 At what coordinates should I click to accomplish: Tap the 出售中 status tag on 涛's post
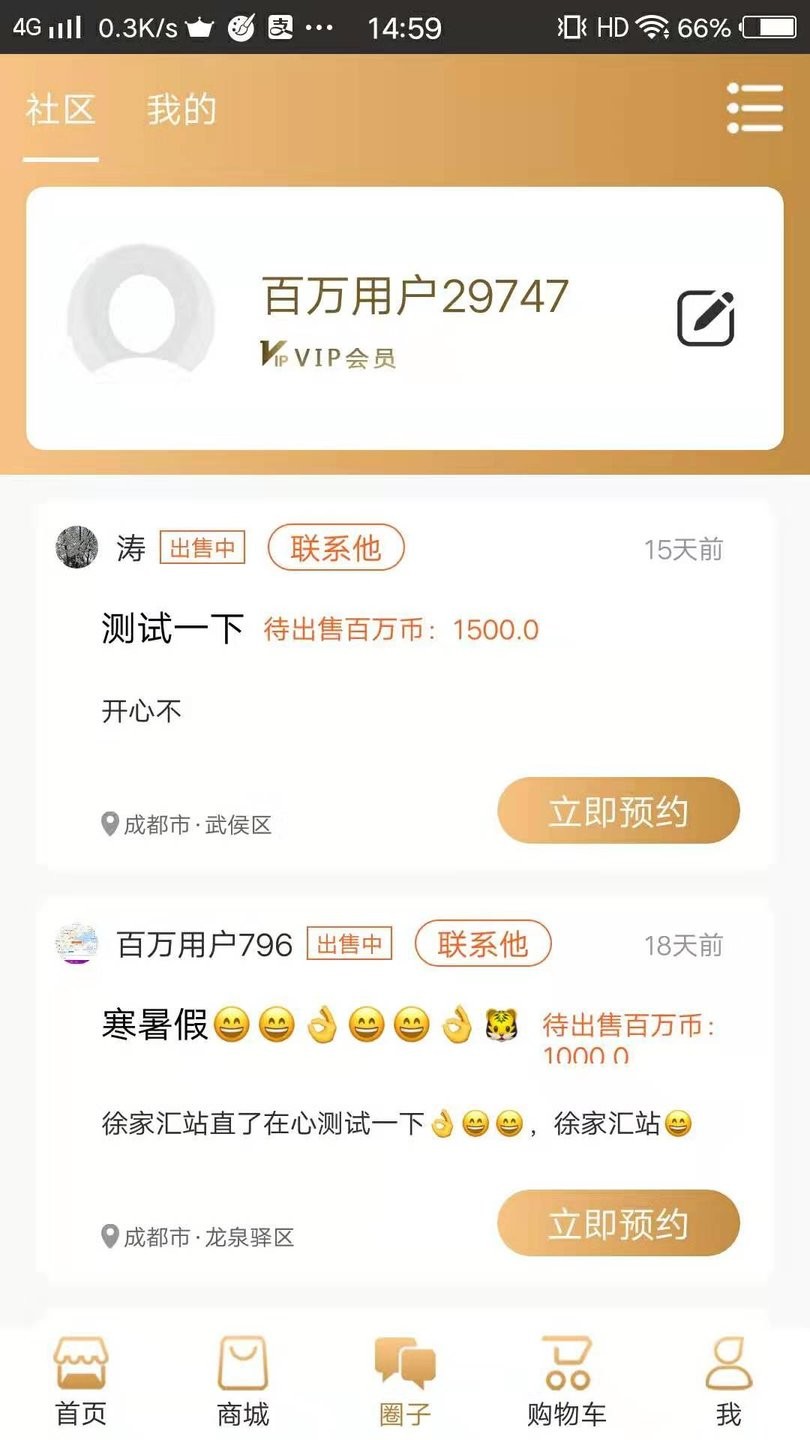point(202,548)
